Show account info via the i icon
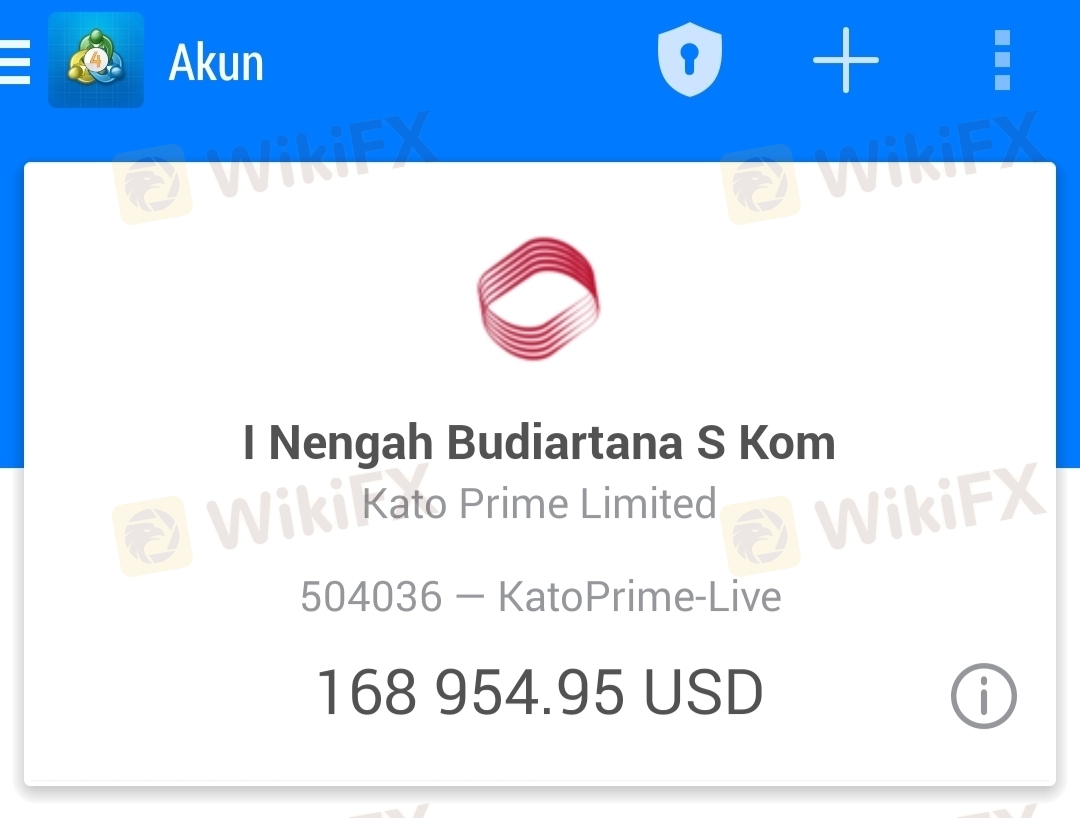 [x=983, y=695]
